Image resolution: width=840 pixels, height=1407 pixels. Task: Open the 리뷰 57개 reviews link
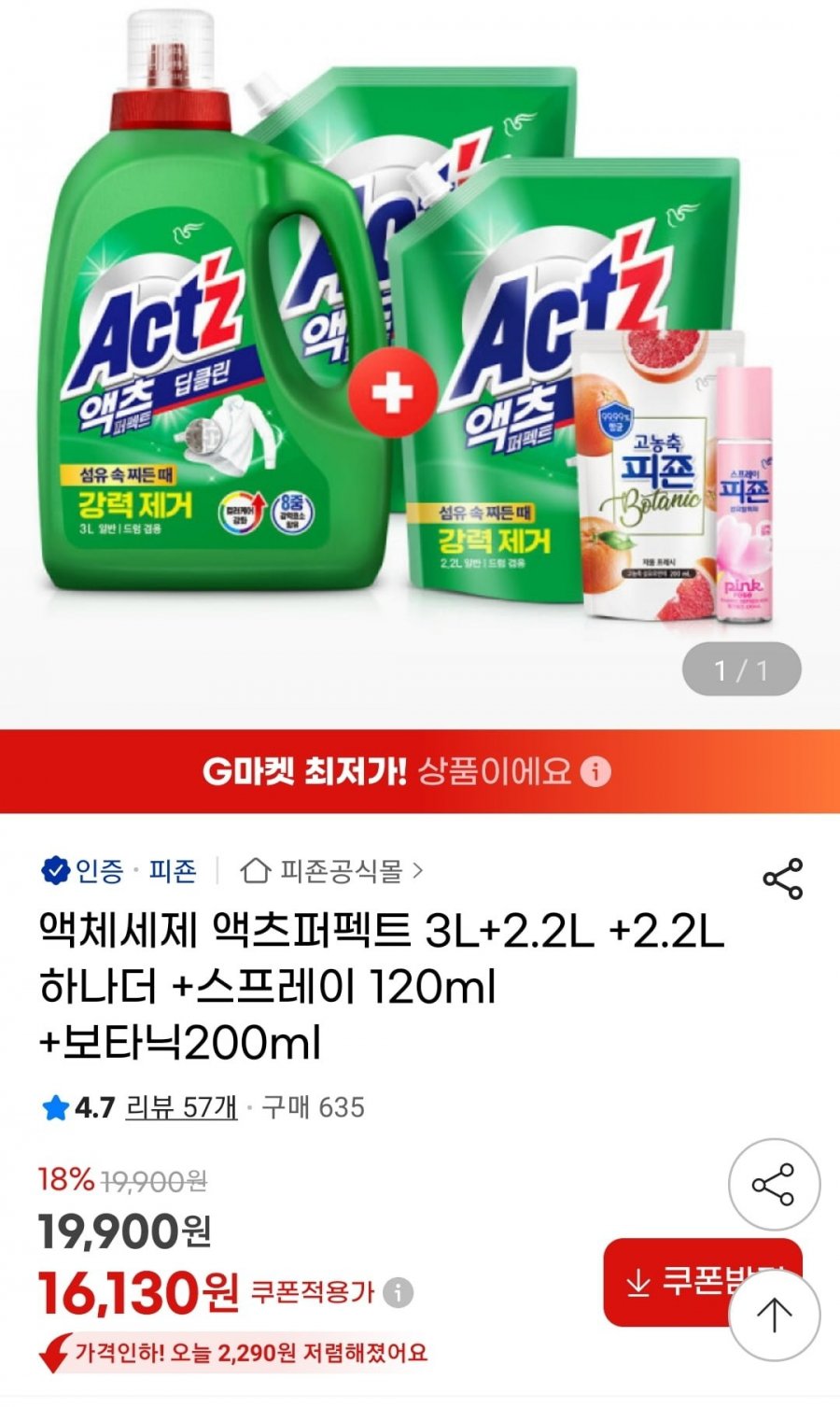pos(181,1107)
